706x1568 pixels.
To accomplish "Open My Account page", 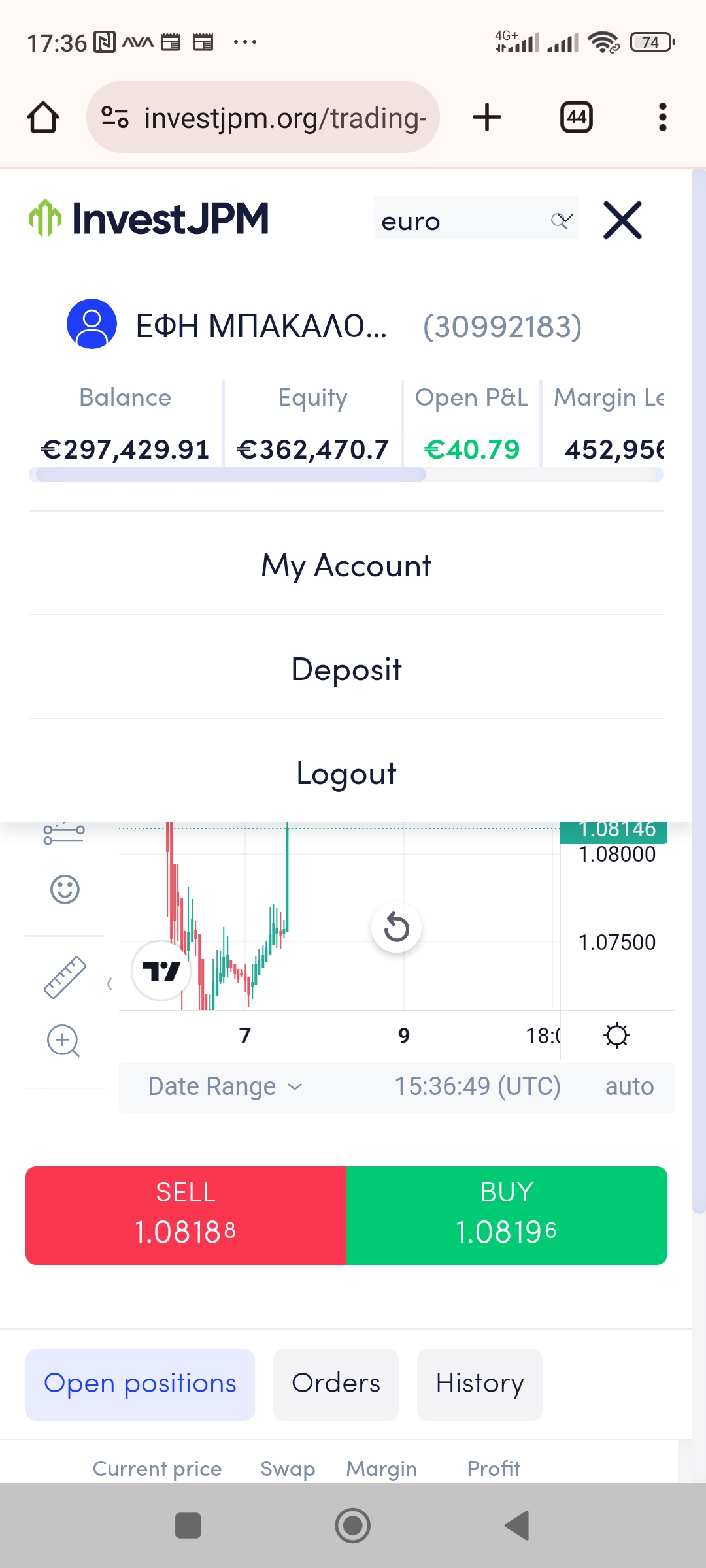I will pos(346,564).
